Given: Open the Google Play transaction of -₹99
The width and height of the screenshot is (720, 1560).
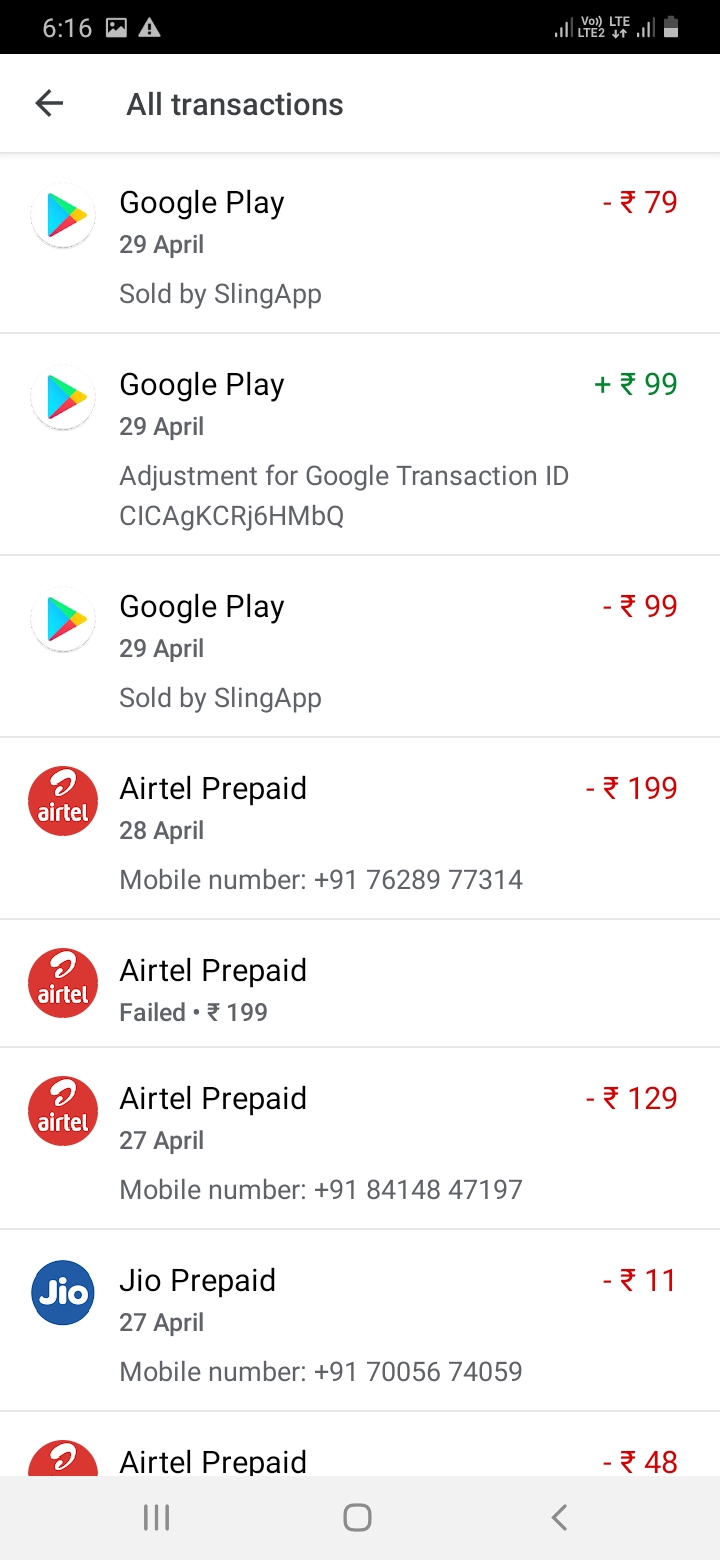Looking at the screenshot, I should coord(360,647).
